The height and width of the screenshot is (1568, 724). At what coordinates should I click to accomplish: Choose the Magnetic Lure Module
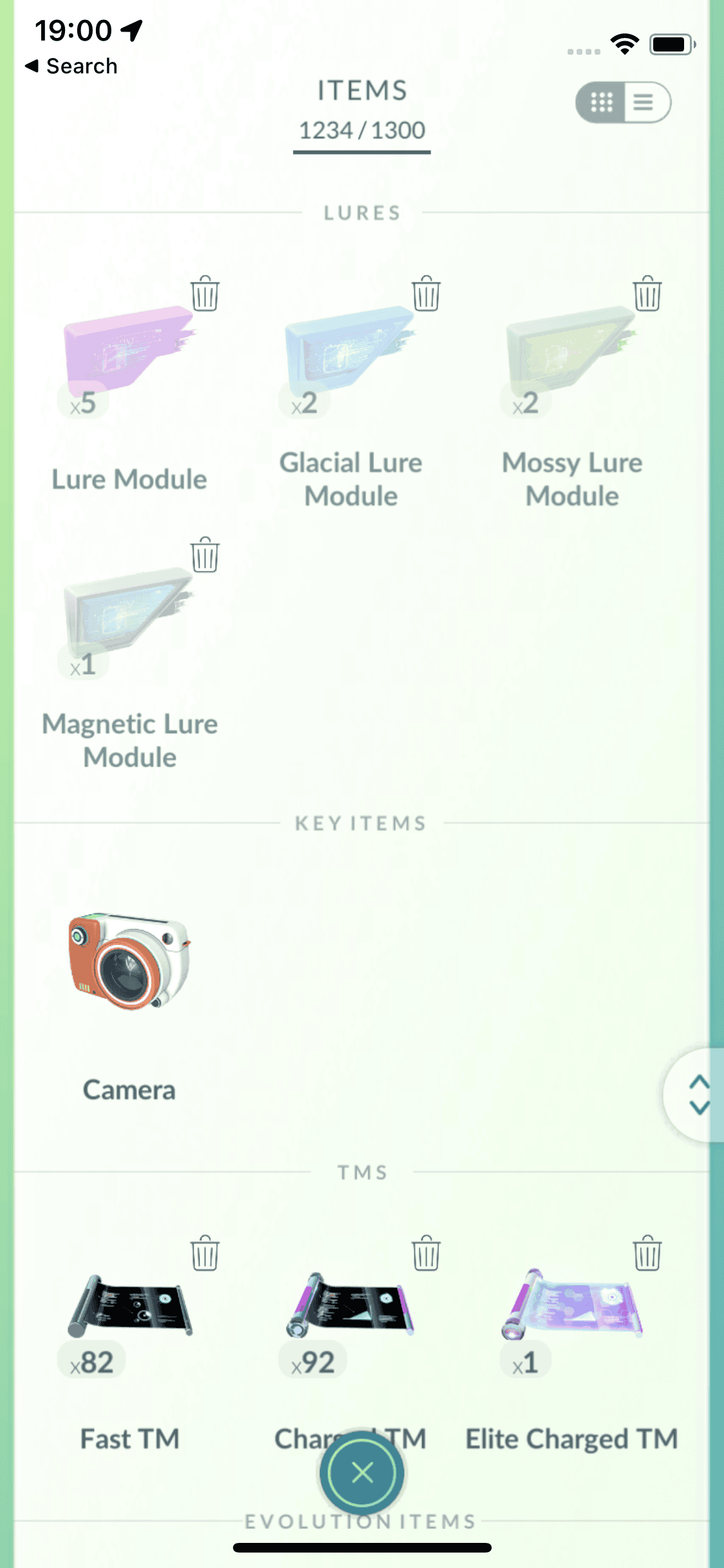tap(129, 611)
